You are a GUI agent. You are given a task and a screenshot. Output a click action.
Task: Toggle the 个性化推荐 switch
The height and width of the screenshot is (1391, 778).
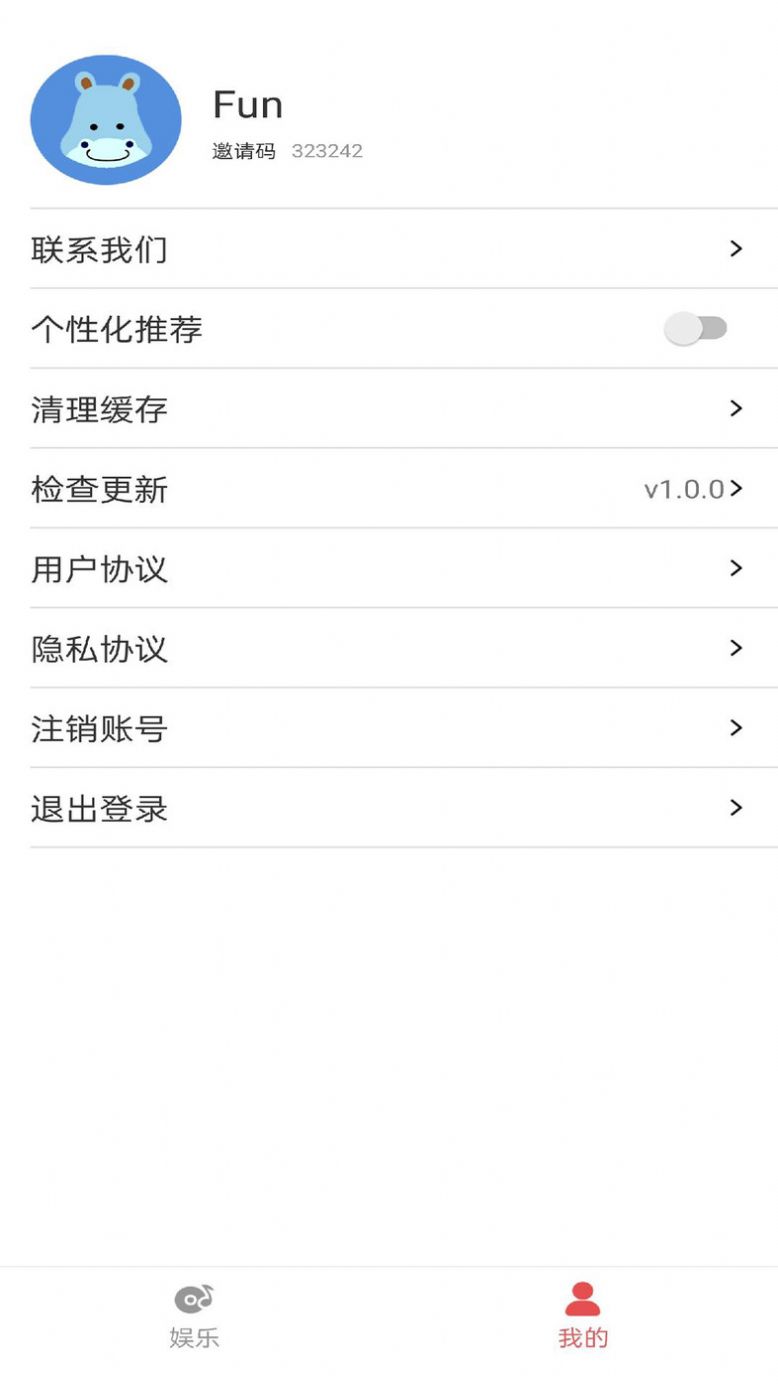coord(696,328)
